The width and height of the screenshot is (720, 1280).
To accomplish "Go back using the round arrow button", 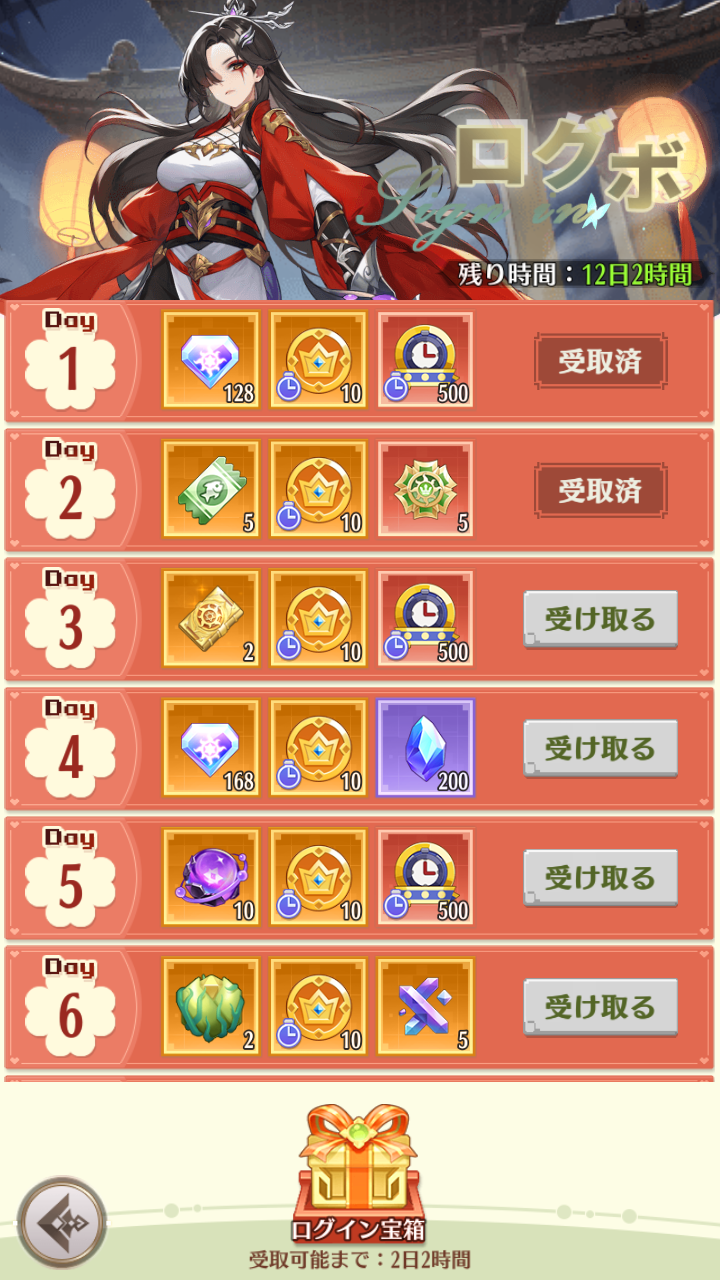I will [x=62, y=1222].
